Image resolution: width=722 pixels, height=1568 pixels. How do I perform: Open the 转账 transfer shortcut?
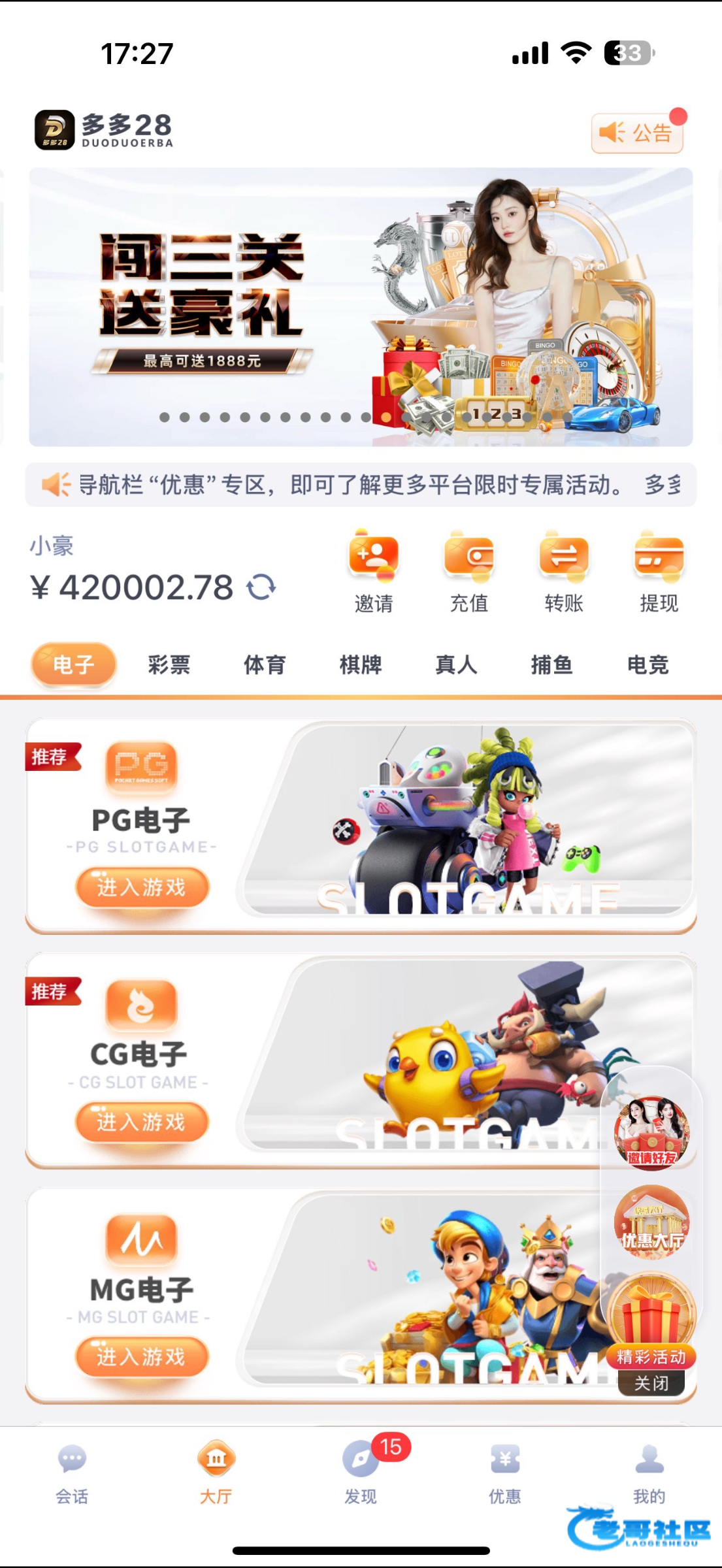pos(564,572)
